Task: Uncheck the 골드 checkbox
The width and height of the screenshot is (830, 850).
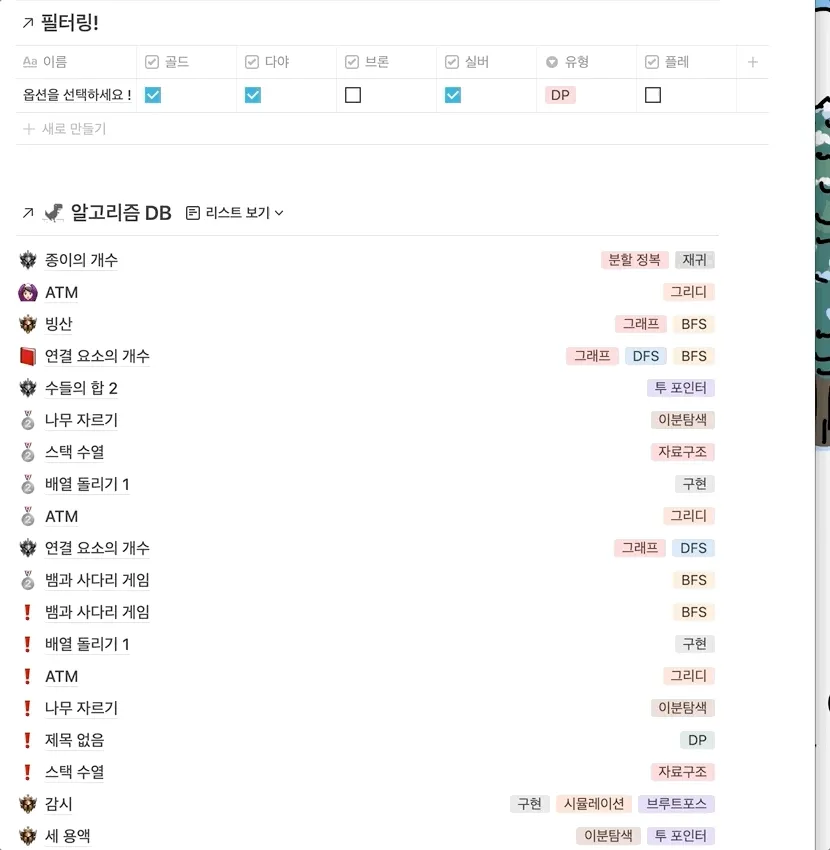Action: 153,95
